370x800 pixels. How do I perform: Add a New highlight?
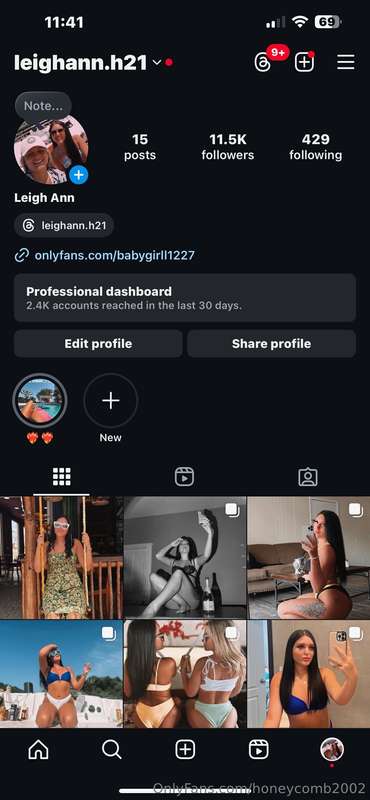[x=111, y=401]
